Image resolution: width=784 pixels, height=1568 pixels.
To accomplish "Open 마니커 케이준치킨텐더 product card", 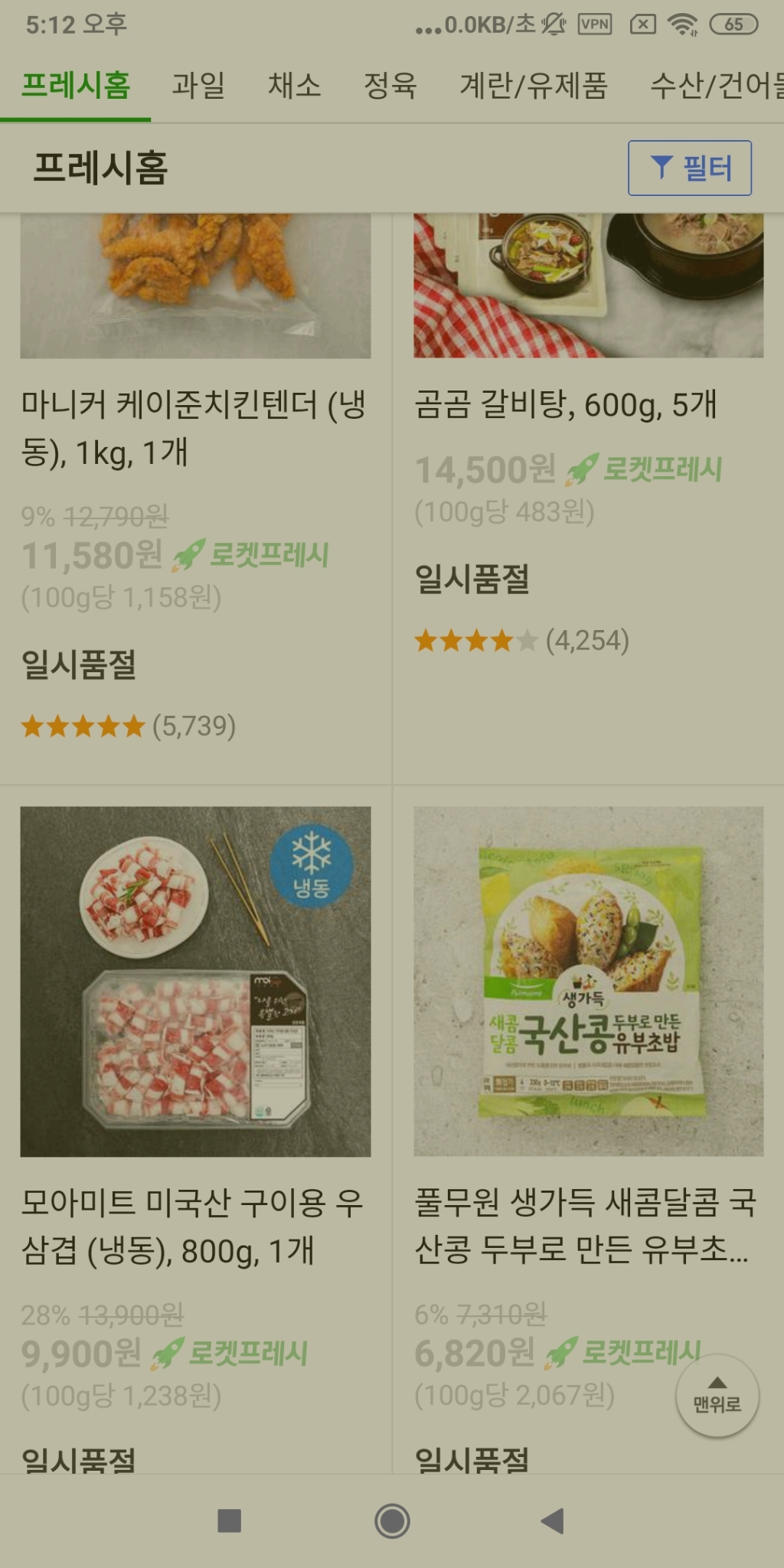I will (195, 429).
